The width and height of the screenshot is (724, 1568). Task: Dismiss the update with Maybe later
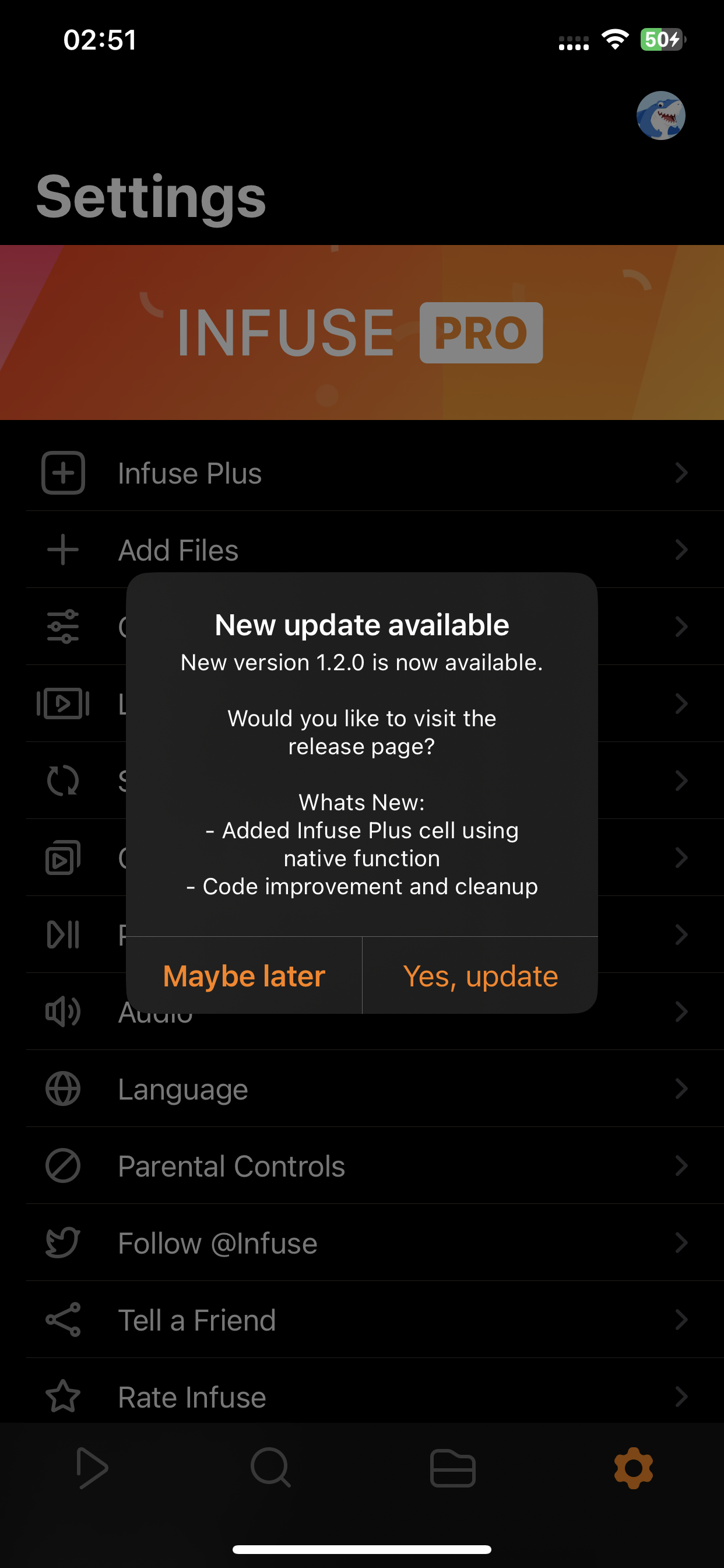(x=244, y=976)
